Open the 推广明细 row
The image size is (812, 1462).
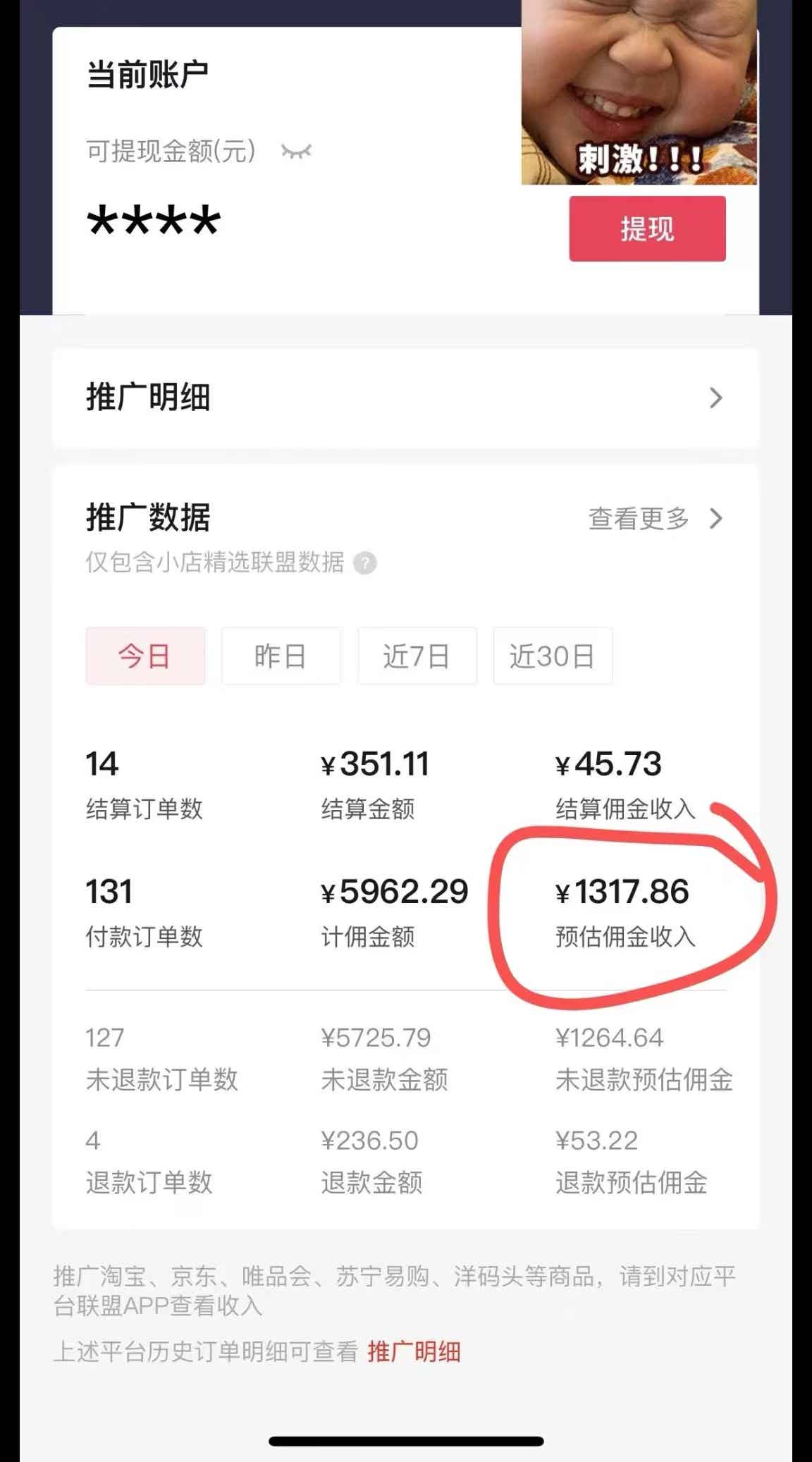[405, 398]
